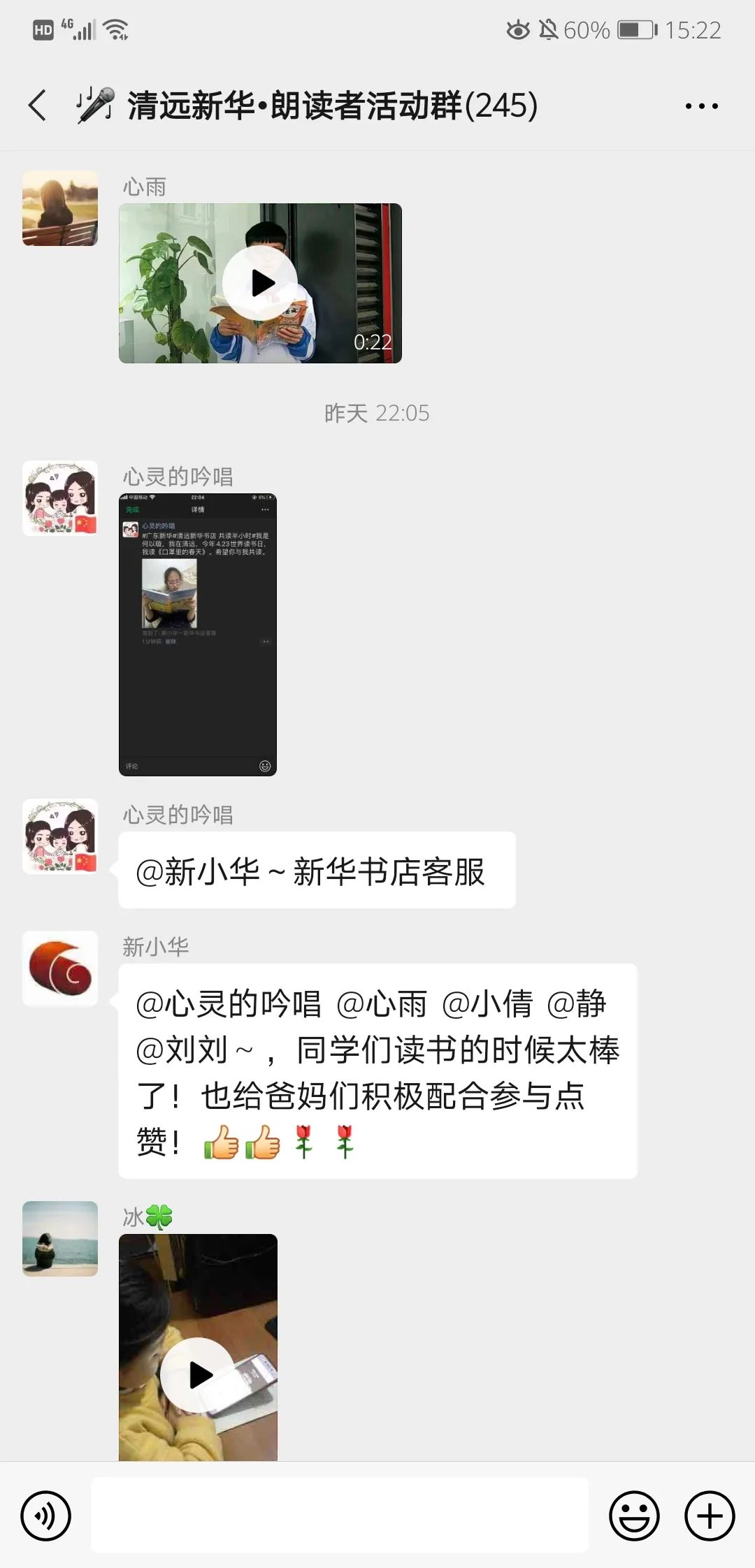Tap the message text field

coord(340,1516)
